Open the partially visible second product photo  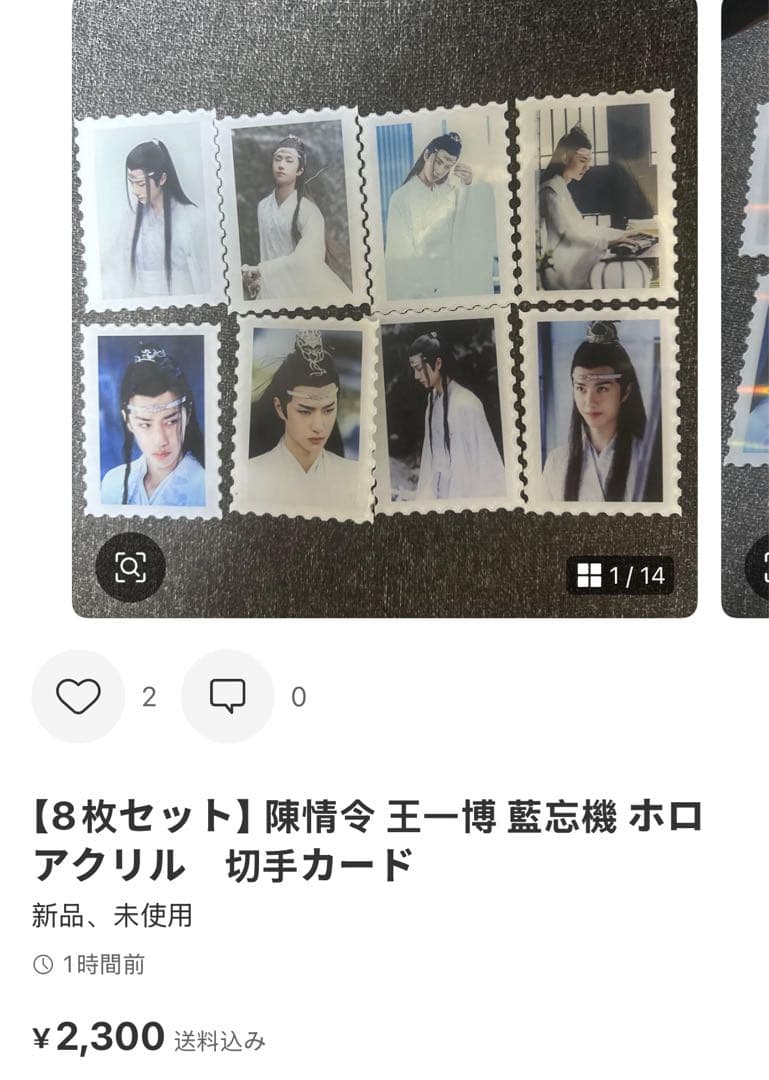tap(746, 300)
